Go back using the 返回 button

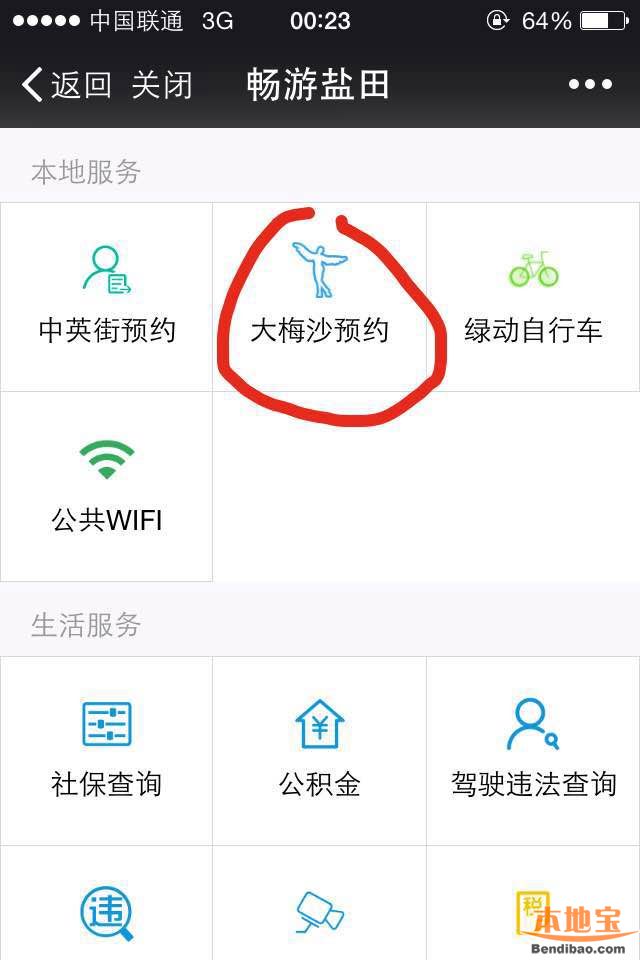click(x=66, y=85)
